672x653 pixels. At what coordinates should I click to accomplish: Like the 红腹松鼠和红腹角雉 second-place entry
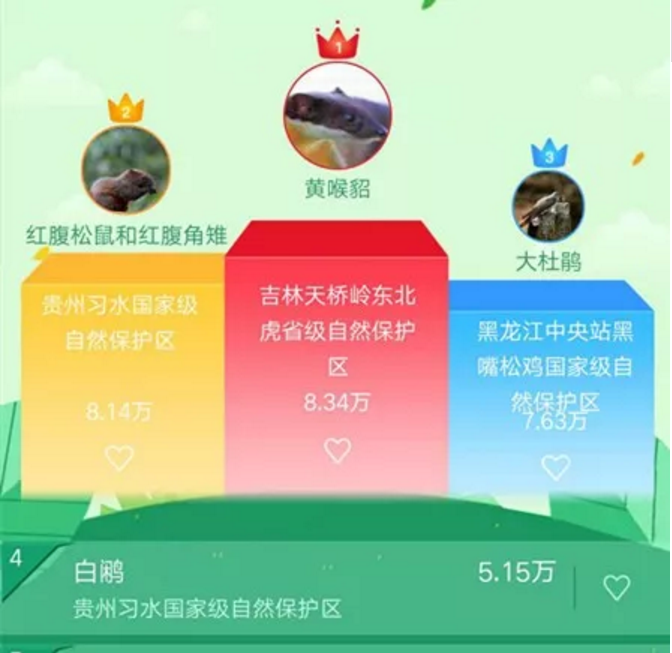pyautogui.click(x=119, y=458)
